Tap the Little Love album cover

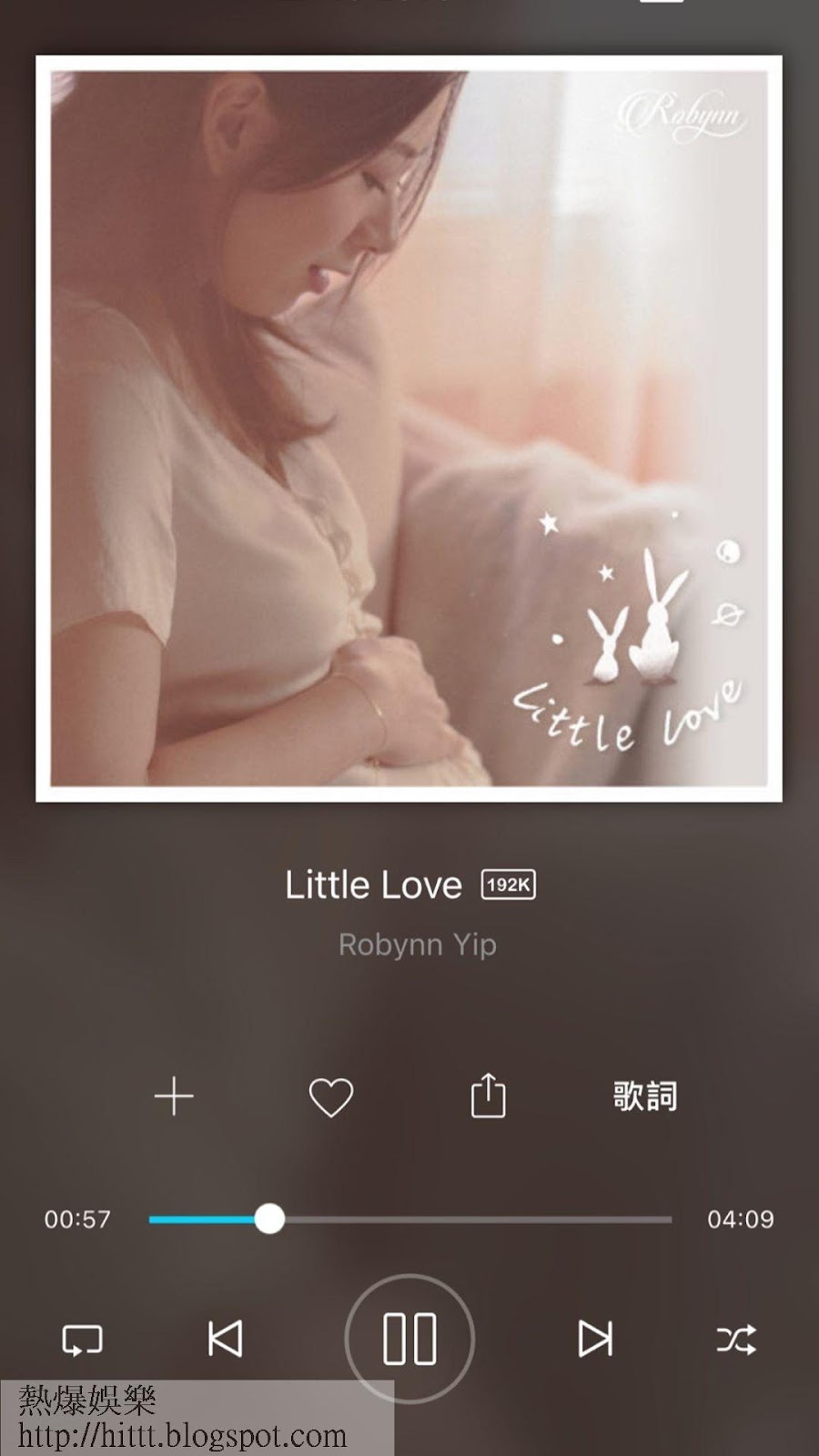pos(409,428)
